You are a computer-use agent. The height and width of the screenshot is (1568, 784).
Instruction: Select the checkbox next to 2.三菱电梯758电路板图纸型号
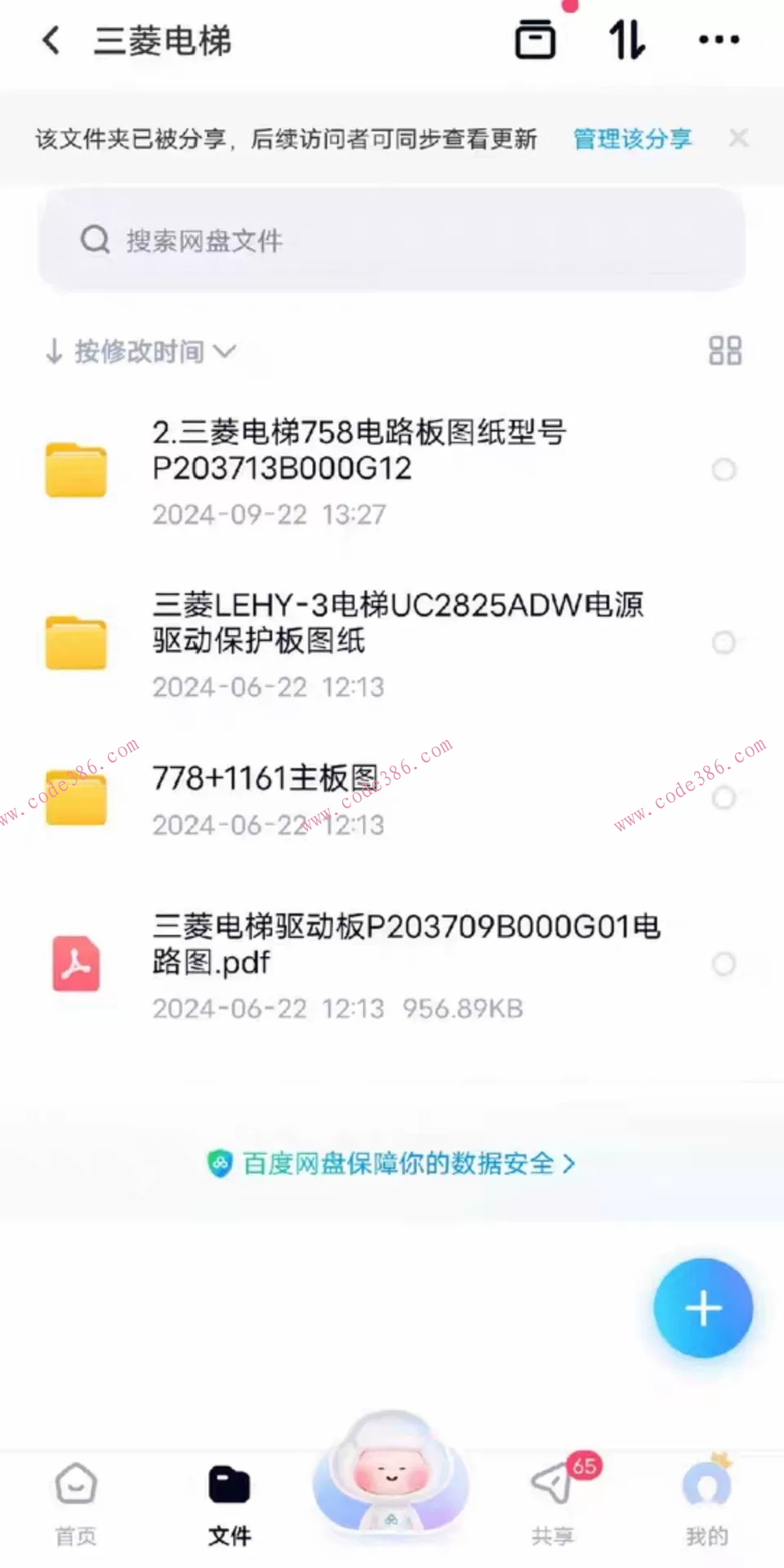pos(724,470)
